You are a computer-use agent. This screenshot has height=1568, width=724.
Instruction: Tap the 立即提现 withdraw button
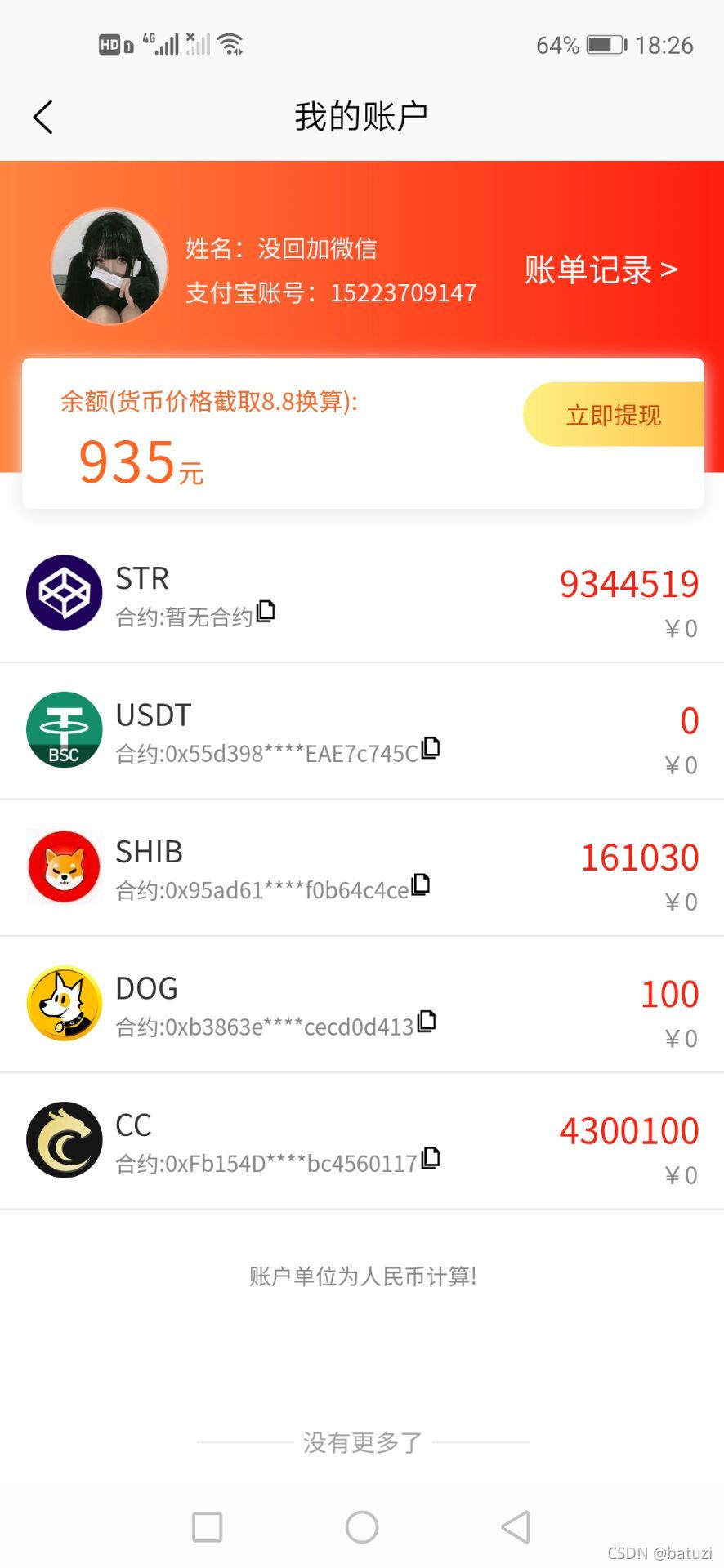(x=614, y=415)
